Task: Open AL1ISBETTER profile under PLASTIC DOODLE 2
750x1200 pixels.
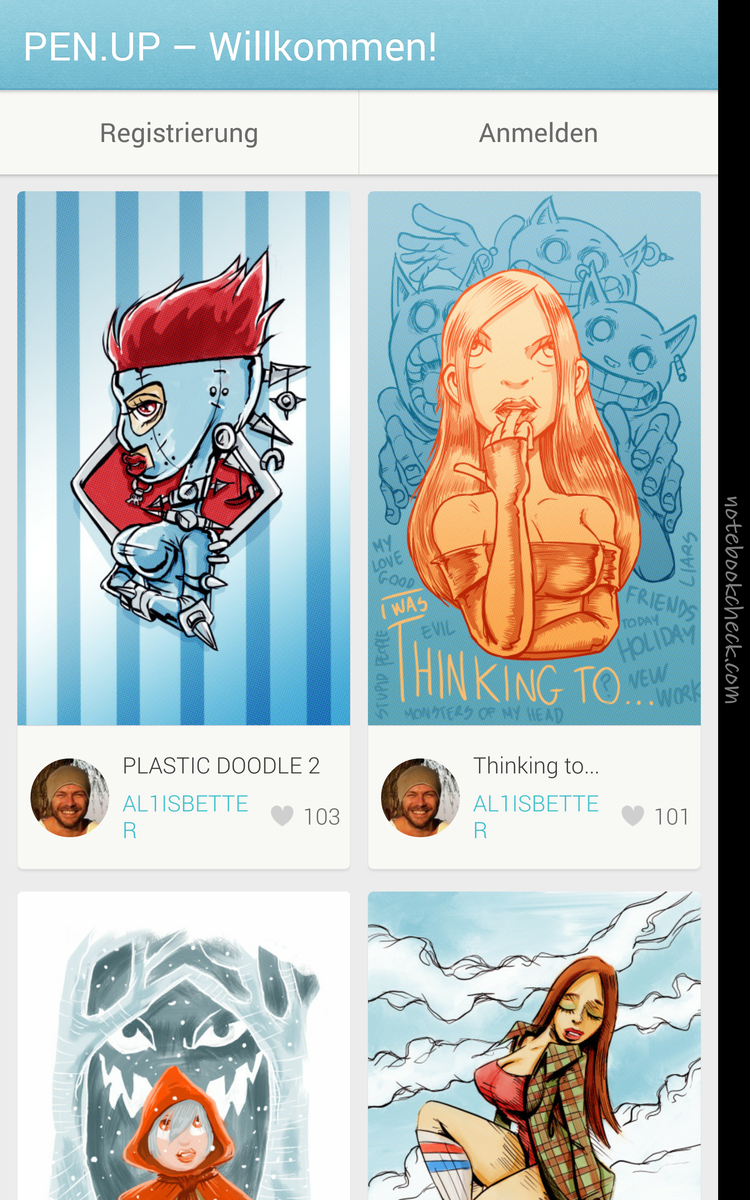Action: [x=185, y=816]
